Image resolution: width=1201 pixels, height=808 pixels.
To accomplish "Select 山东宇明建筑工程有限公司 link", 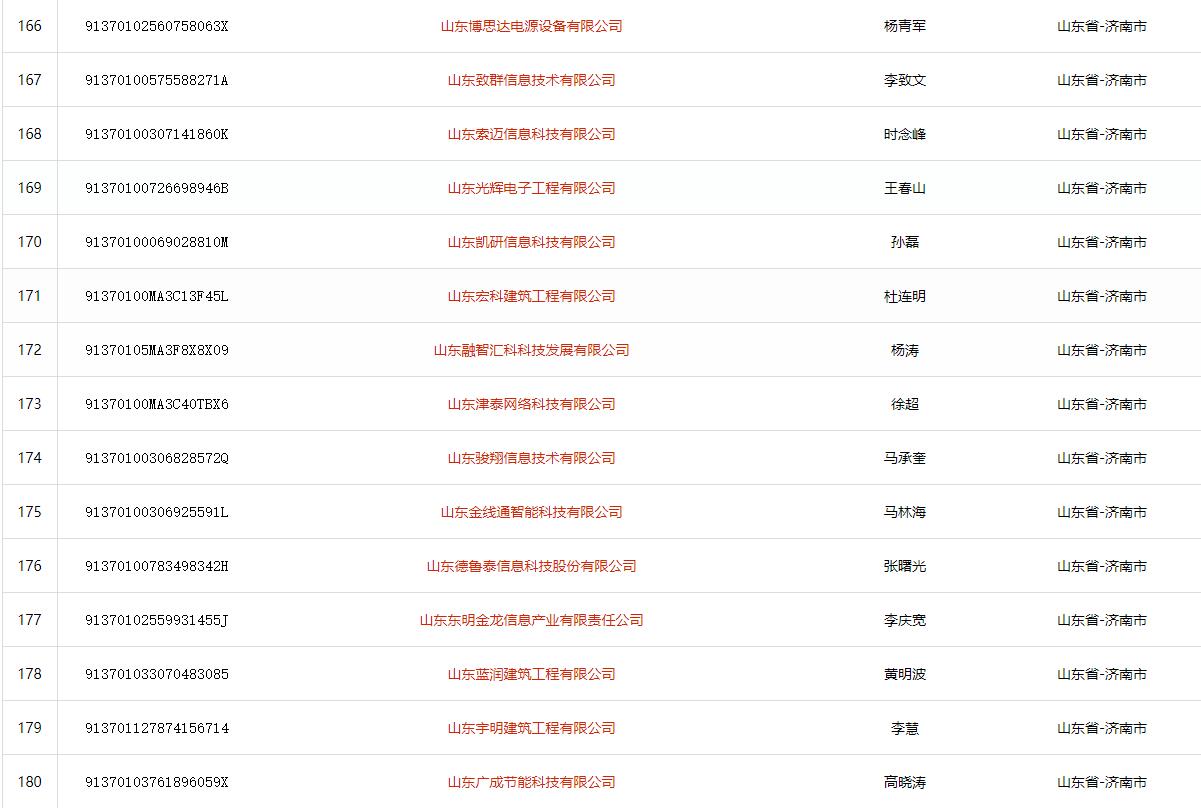I will [x=531, y=728].
